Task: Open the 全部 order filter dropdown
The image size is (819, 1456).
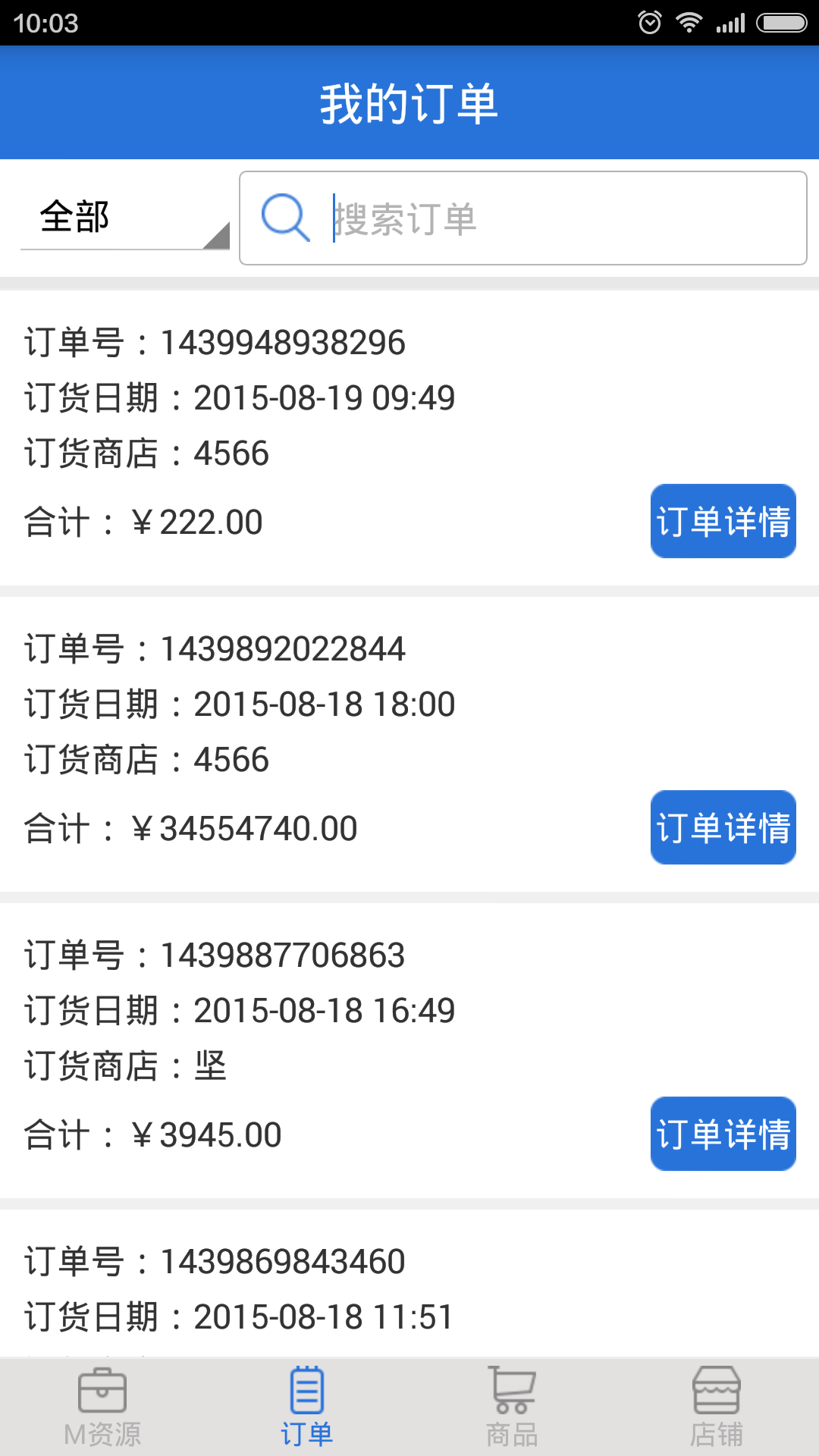Action: tap(125, 218)
